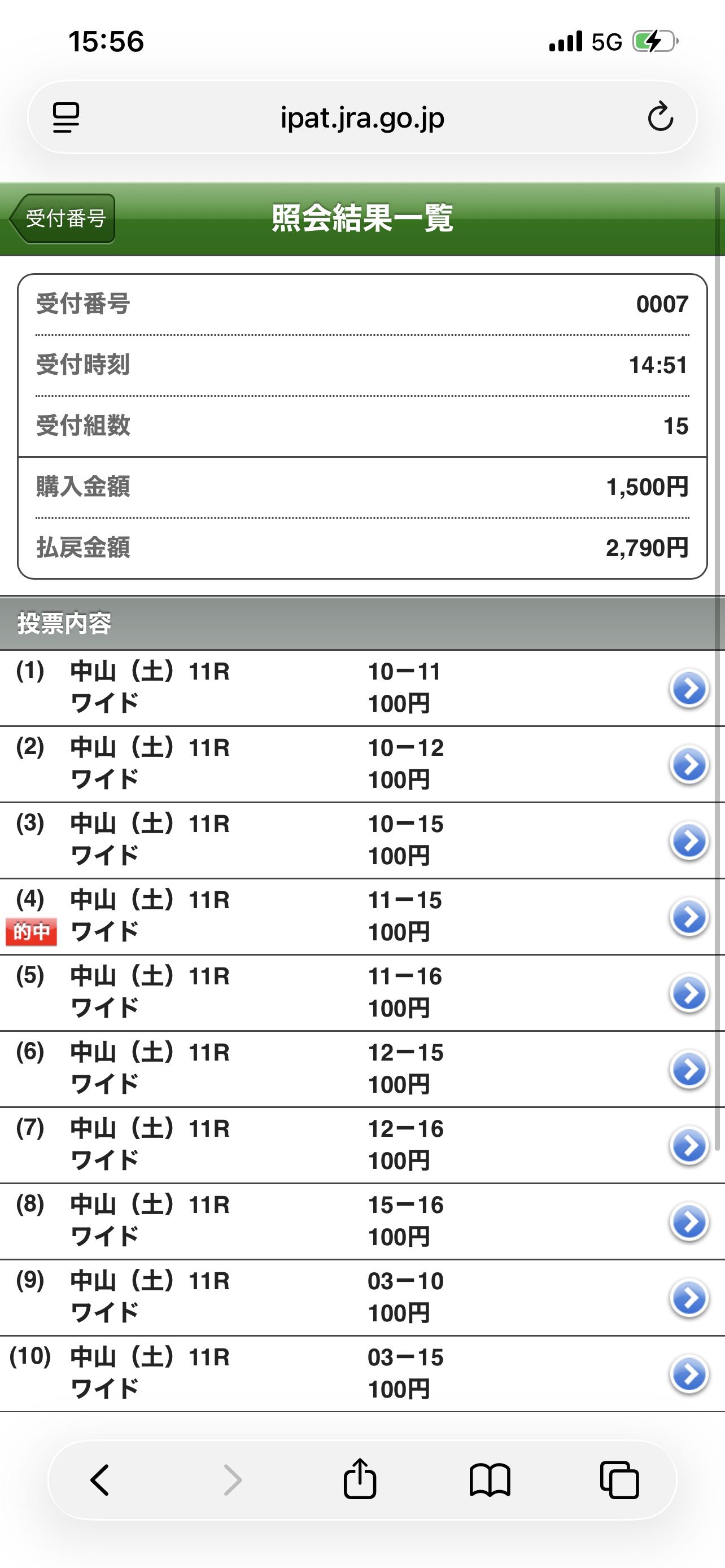This screenshot has height=1568, width=725.
Task: Open the Safari page settings menu icon
Action: click(x=65, y=117)
